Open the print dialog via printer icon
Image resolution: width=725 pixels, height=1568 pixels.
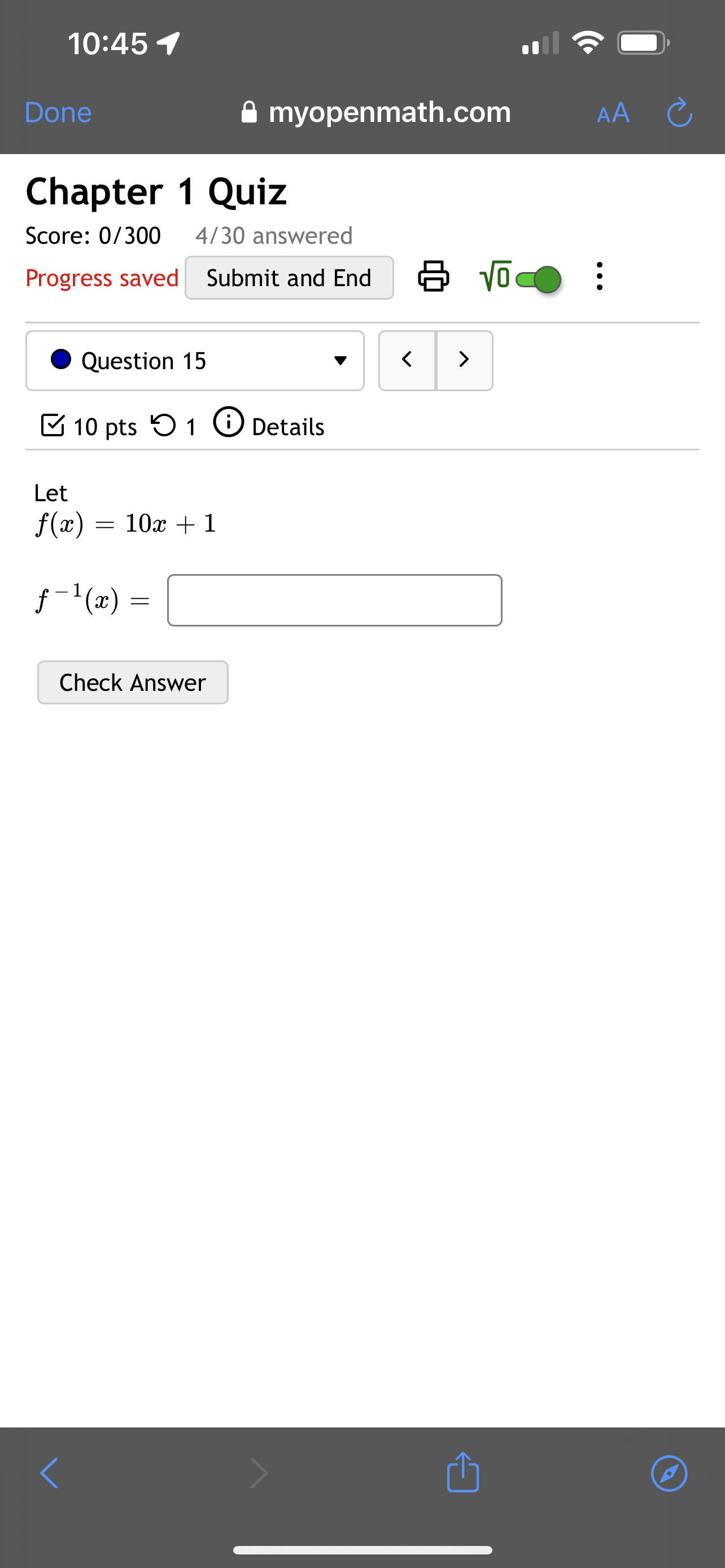pos(433,278)
